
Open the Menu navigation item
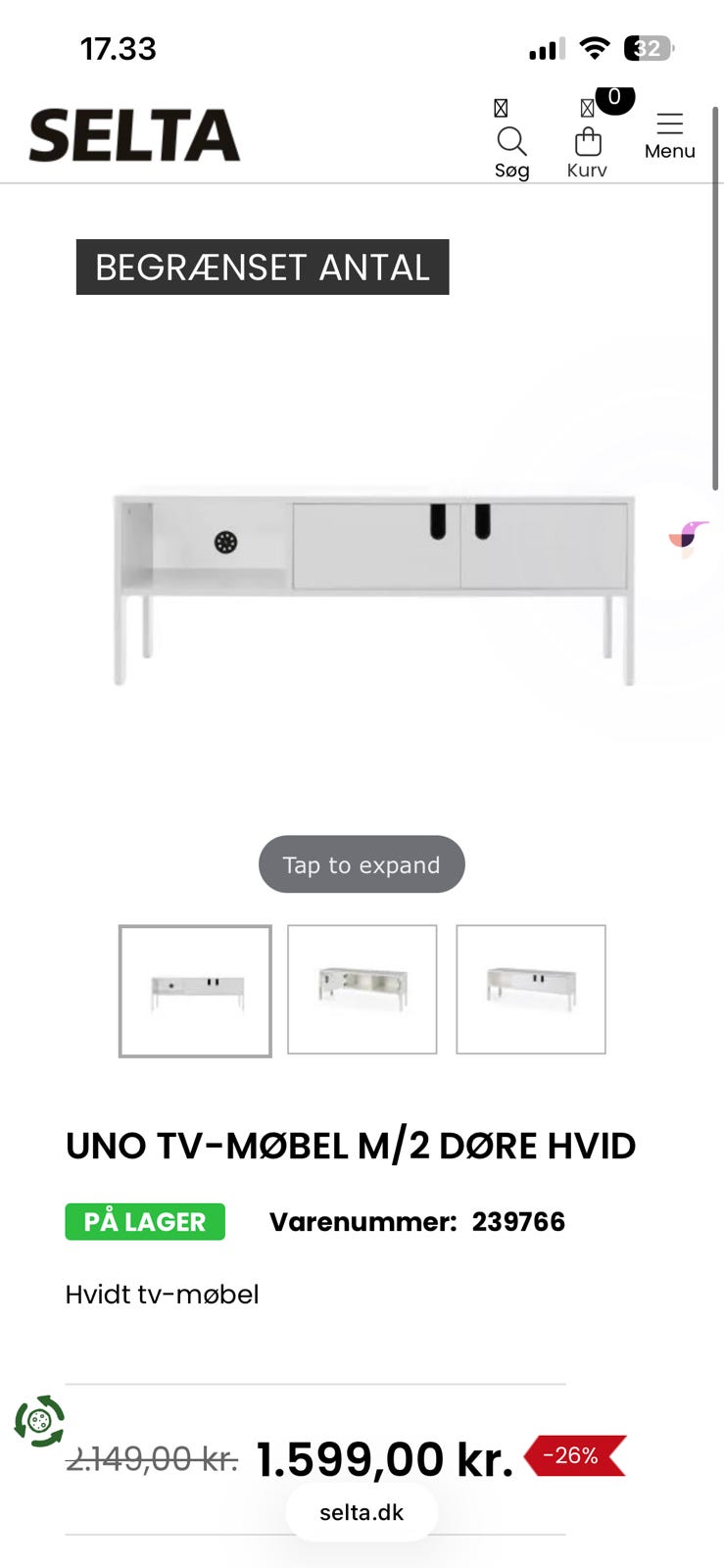coord(669,150)
